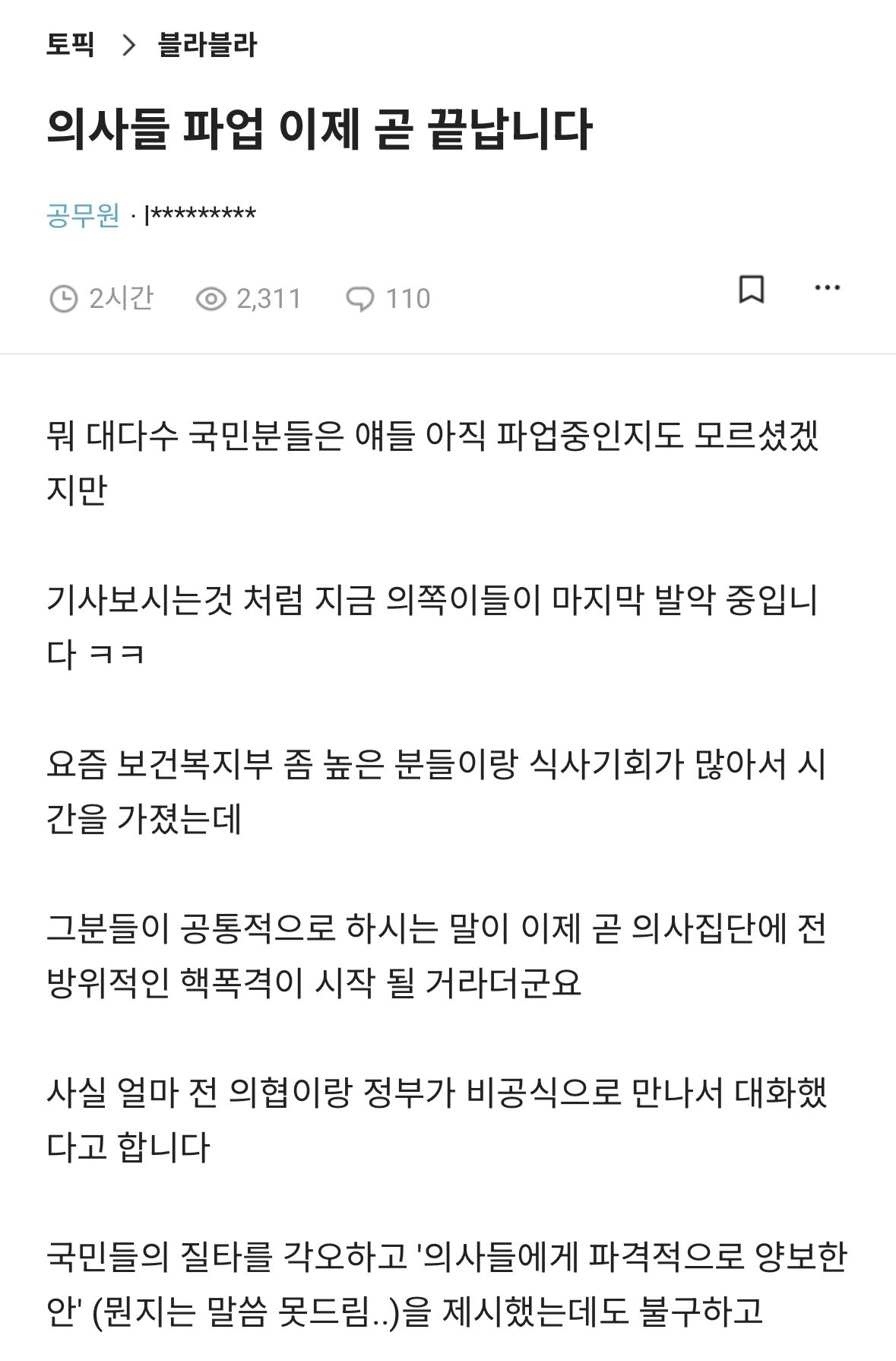The width and height of the screenshot is (896, 1361).
Task: Open the 블라블라 topic category
Action: [207, 45]
